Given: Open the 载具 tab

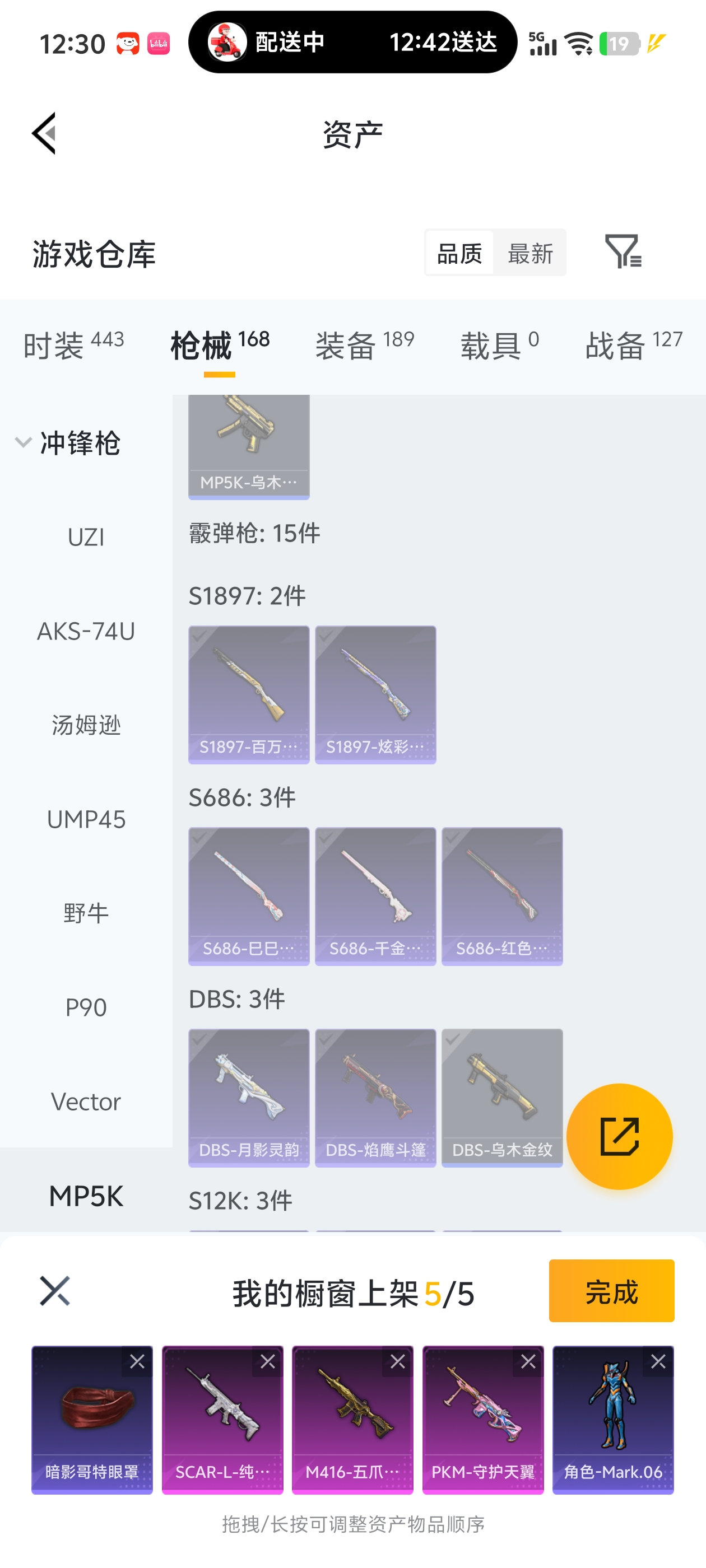Looking at the screenshot, I should click(x=499, y=345).
